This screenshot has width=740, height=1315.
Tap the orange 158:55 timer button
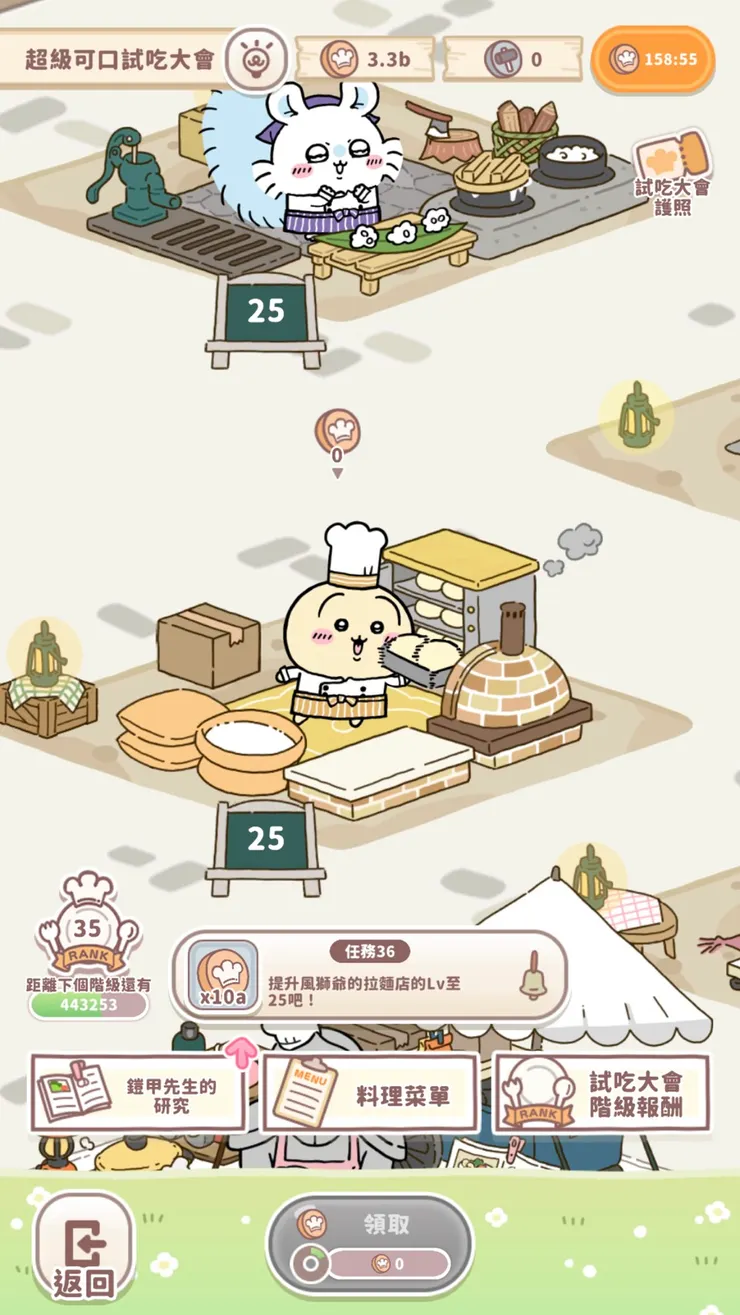coord(653,59)
